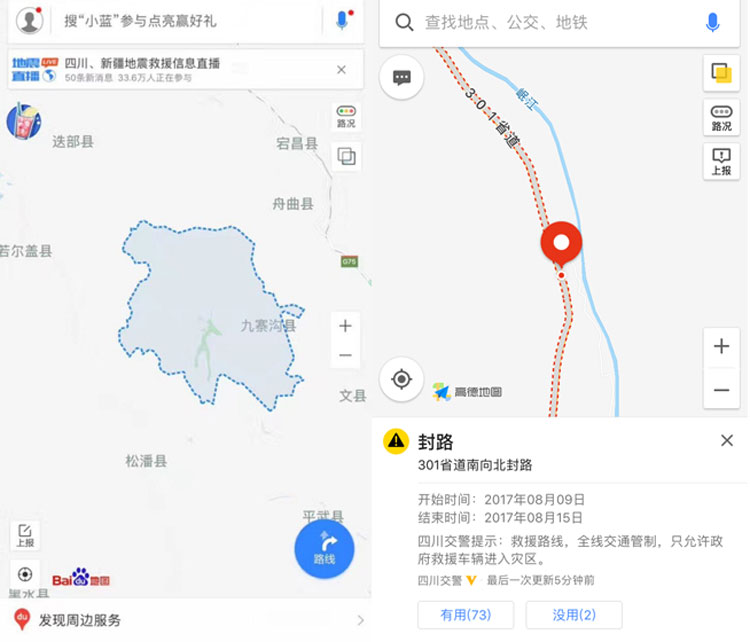The height and width of the screenshot is (642, 750).
Task: Mark the road closure info as 没用(2)
Action: (574, 615)
